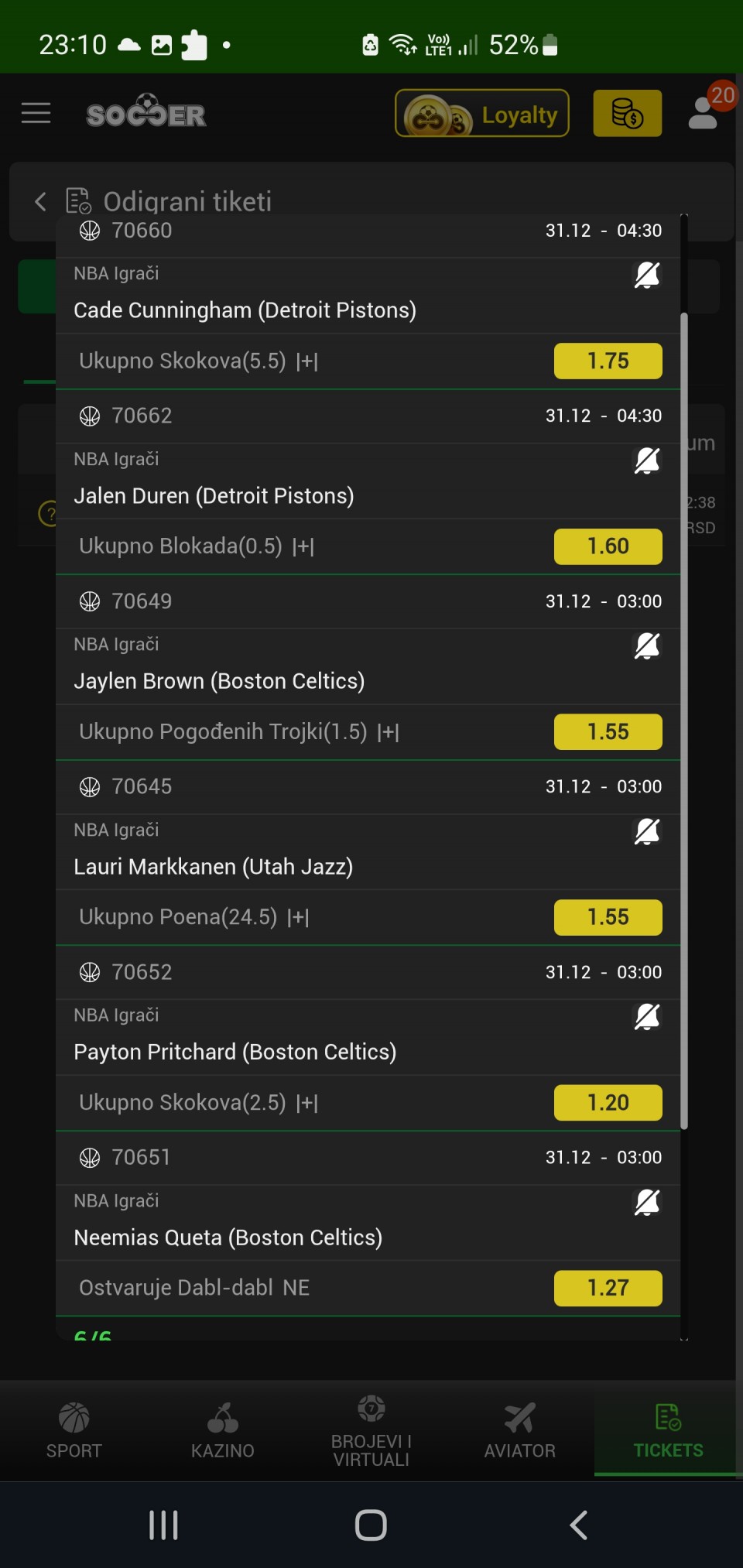
Task: Switch to the Aviator tab
Action: pyautogui.click(x=520, y=1430)
